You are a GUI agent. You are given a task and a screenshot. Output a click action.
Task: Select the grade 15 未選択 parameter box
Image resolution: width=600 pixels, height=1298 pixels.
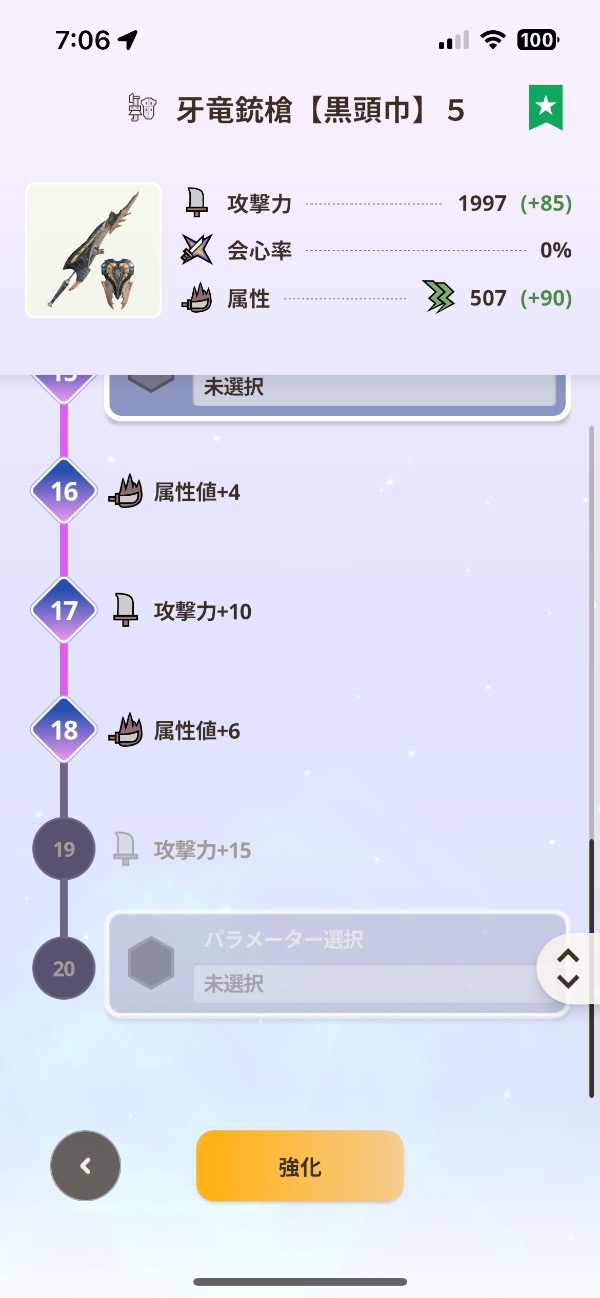[x=373, y=389]
